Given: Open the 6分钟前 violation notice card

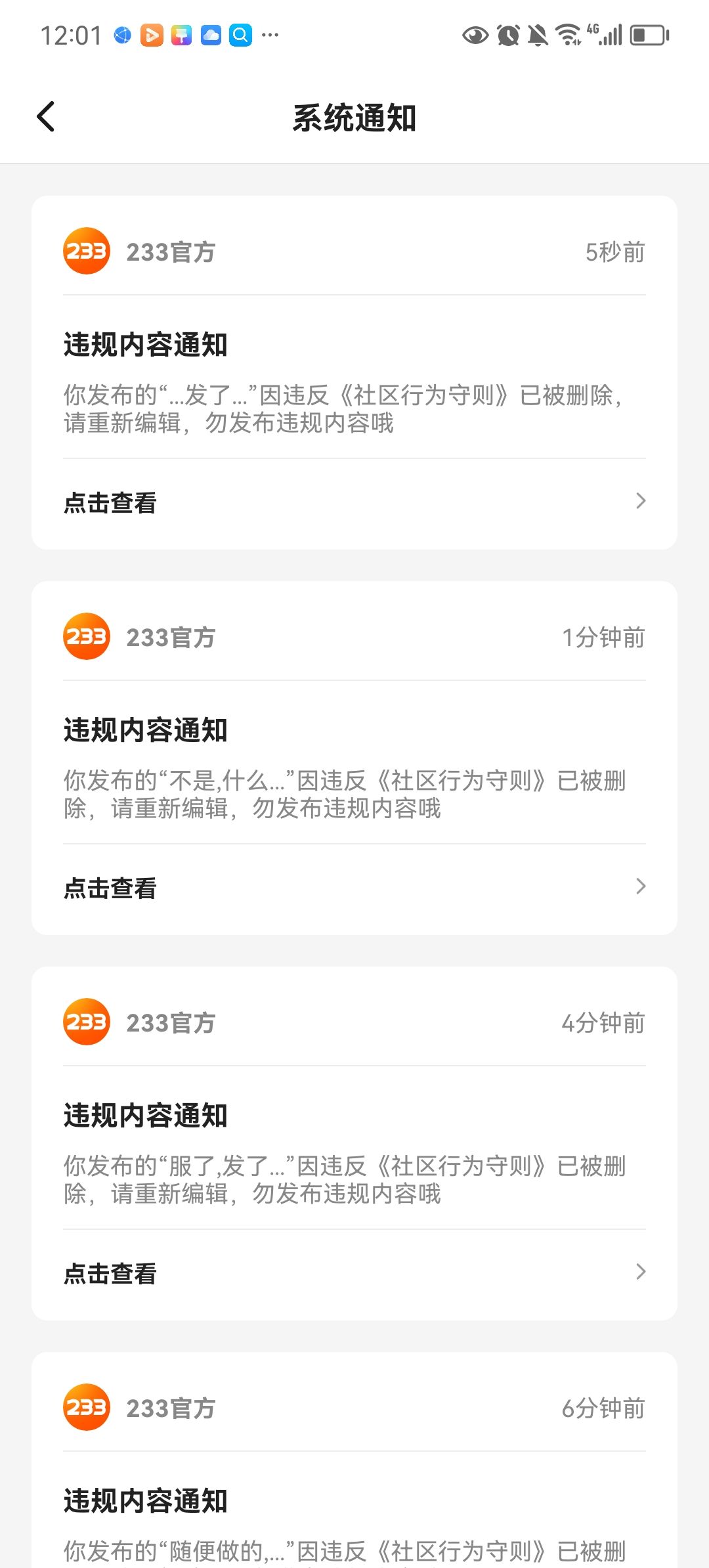Looking at the screenshot, I should click(x=354, y=1460).
